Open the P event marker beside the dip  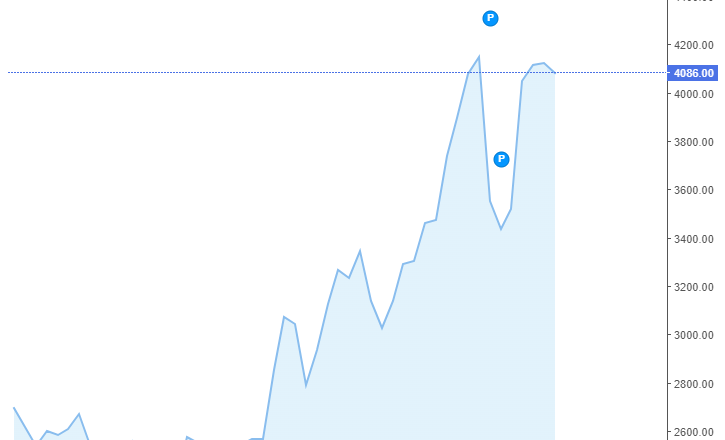pyautogui.click(x=502, y=159)
